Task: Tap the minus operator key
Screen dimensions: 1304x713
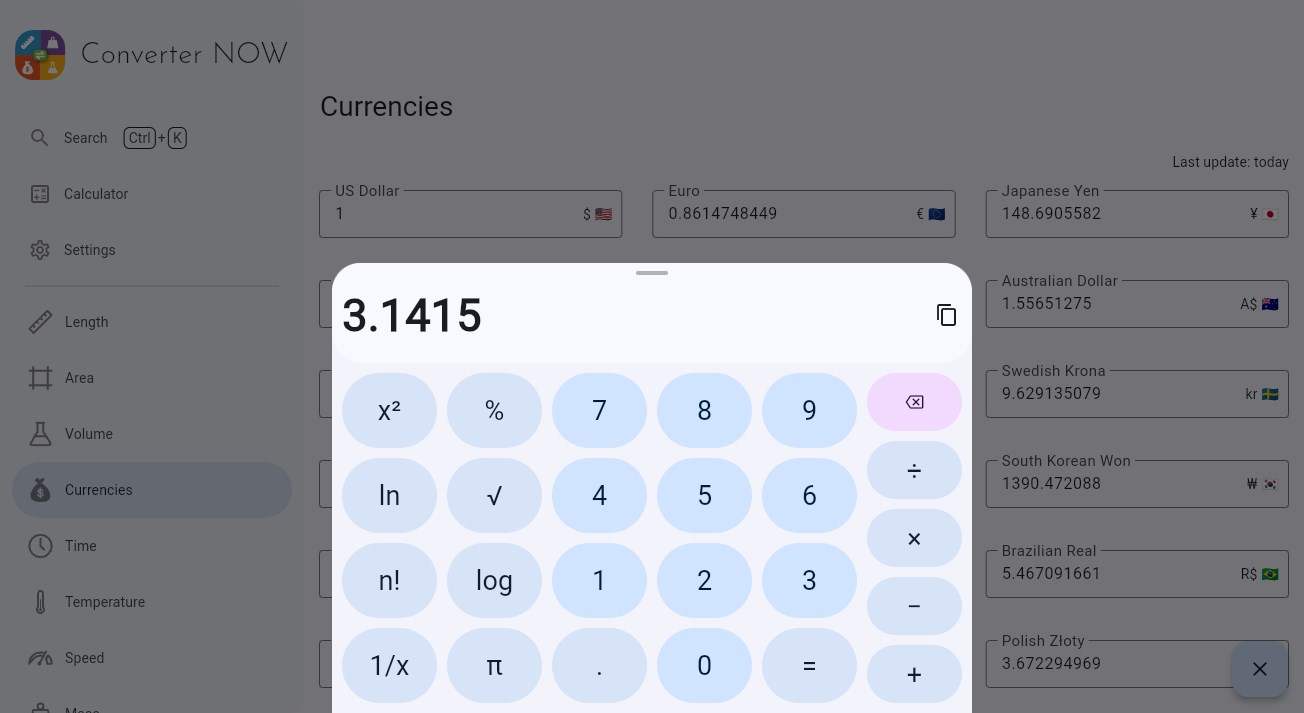Action: click(x=914, y=606)
